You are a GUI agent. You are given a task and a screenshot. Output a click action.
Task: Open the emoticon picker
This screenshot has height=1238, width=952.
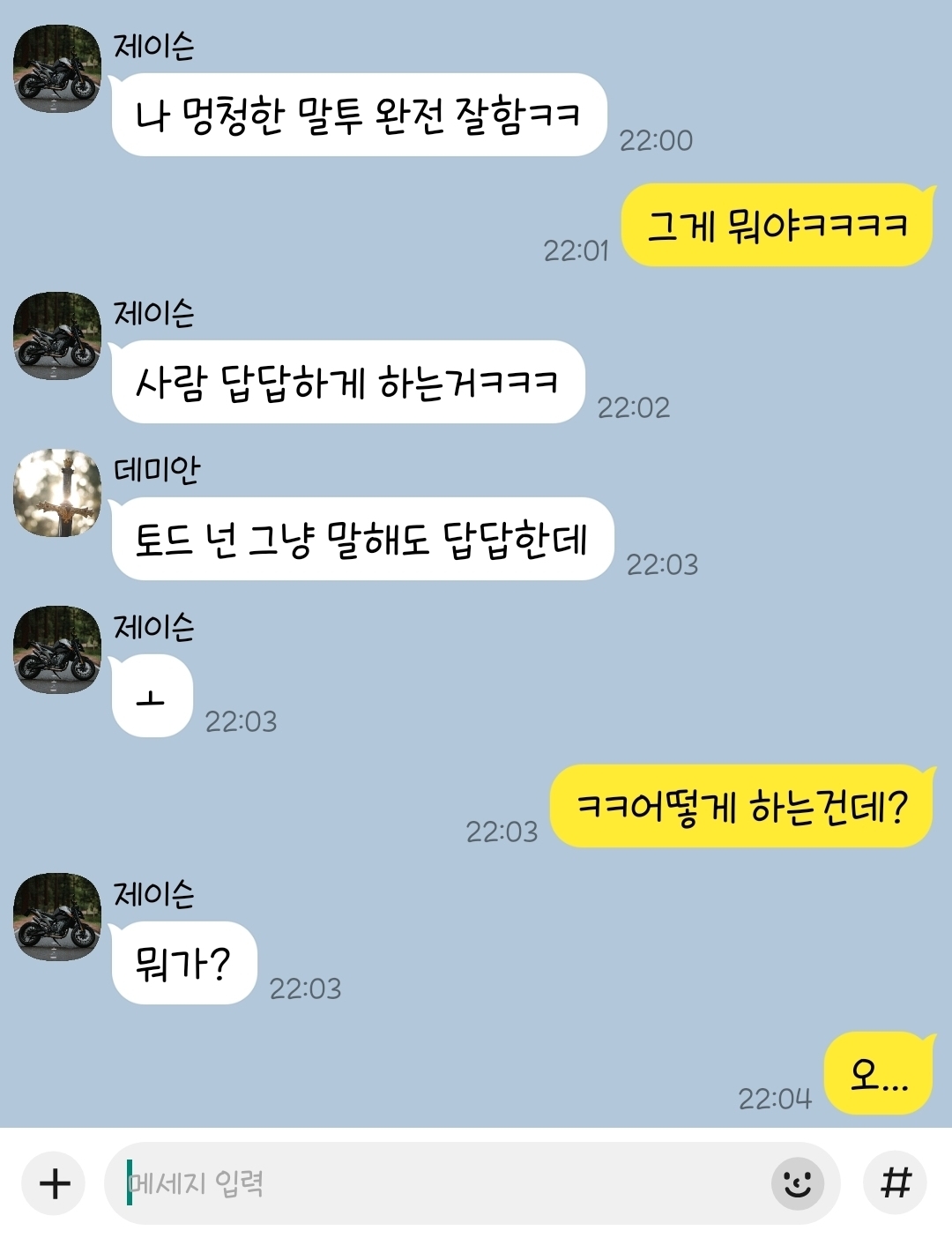click(797, 1182)
